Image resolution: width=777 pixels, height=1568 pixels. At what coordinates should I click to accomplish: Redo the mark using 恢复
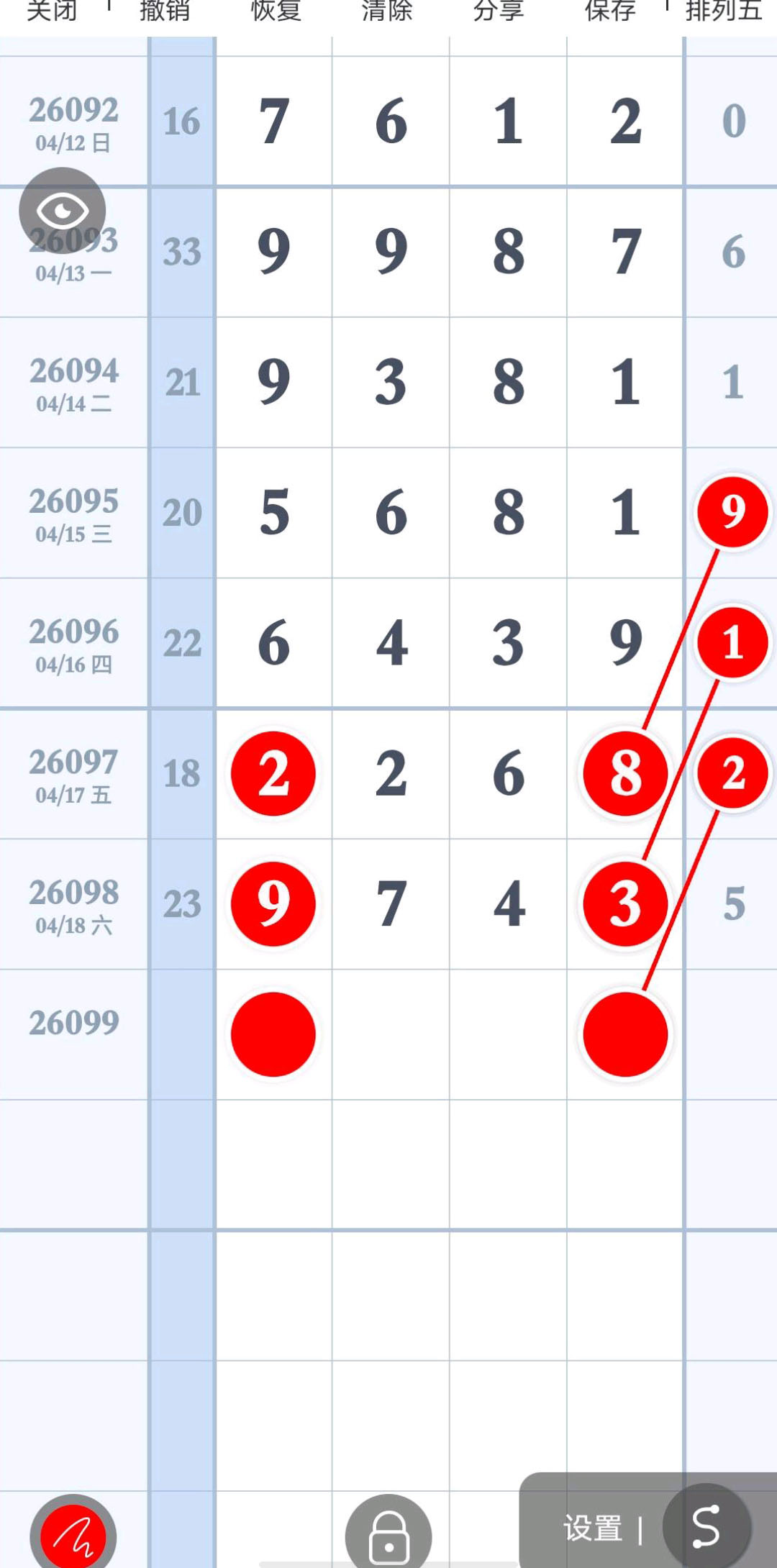276,12
